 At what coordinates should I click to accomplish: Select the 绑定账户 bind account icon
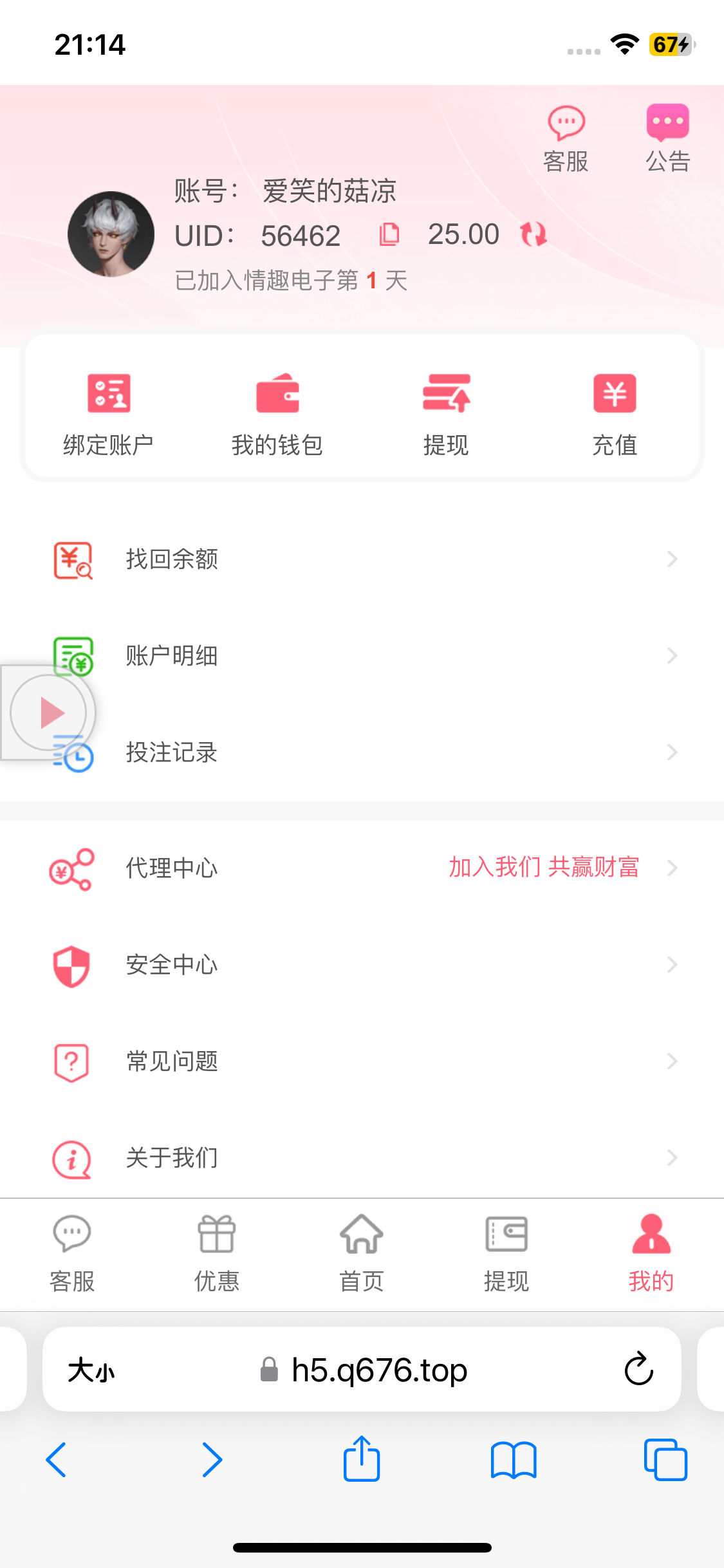click(x=108, y=393)
